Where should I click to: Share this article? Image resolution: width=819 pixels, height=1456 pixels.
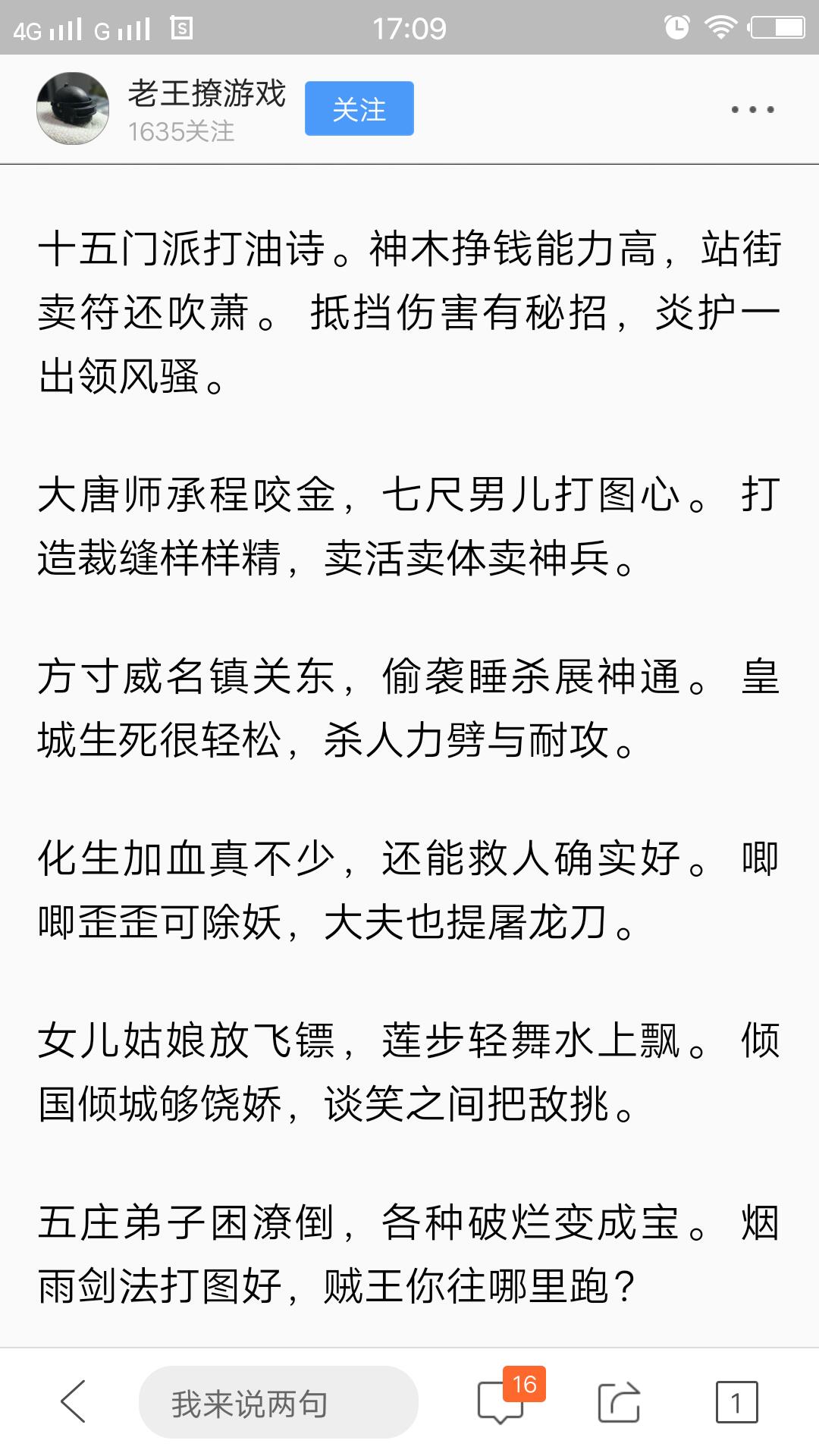coord(620,1402)
